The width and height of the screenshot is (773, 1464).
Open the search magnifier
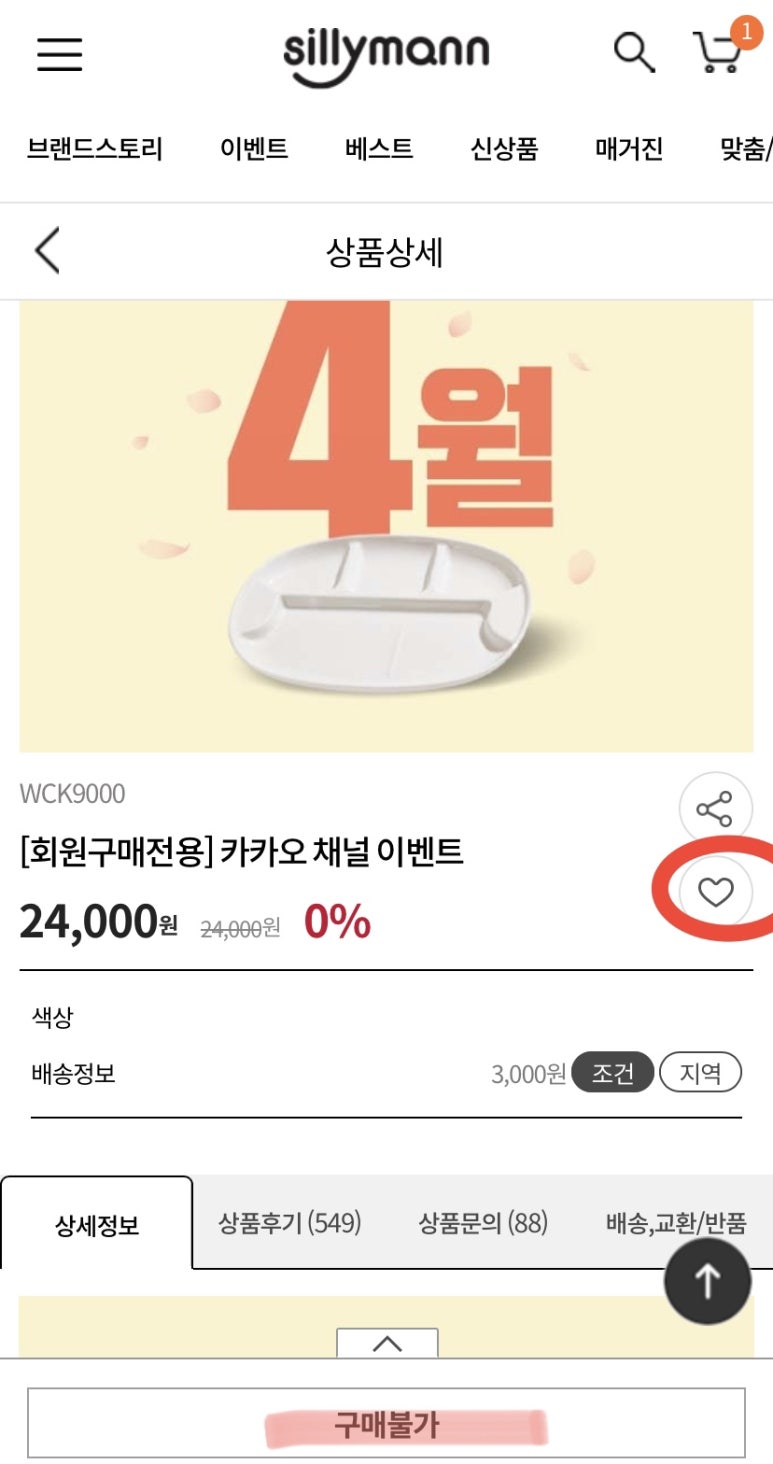coord(633,52)
